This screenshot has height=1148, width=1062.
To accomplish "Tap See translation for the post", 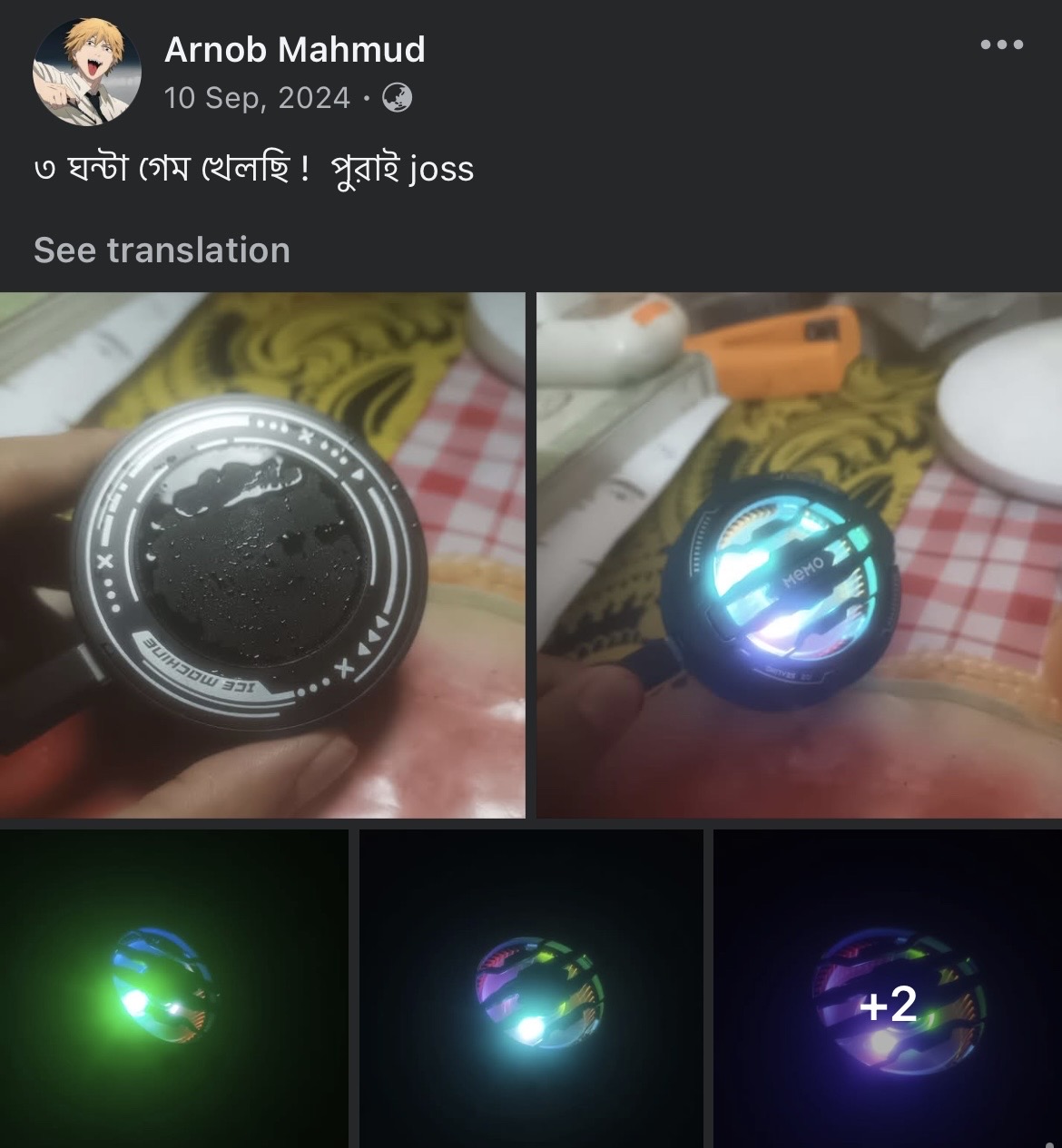I will (x=162, y=250).
